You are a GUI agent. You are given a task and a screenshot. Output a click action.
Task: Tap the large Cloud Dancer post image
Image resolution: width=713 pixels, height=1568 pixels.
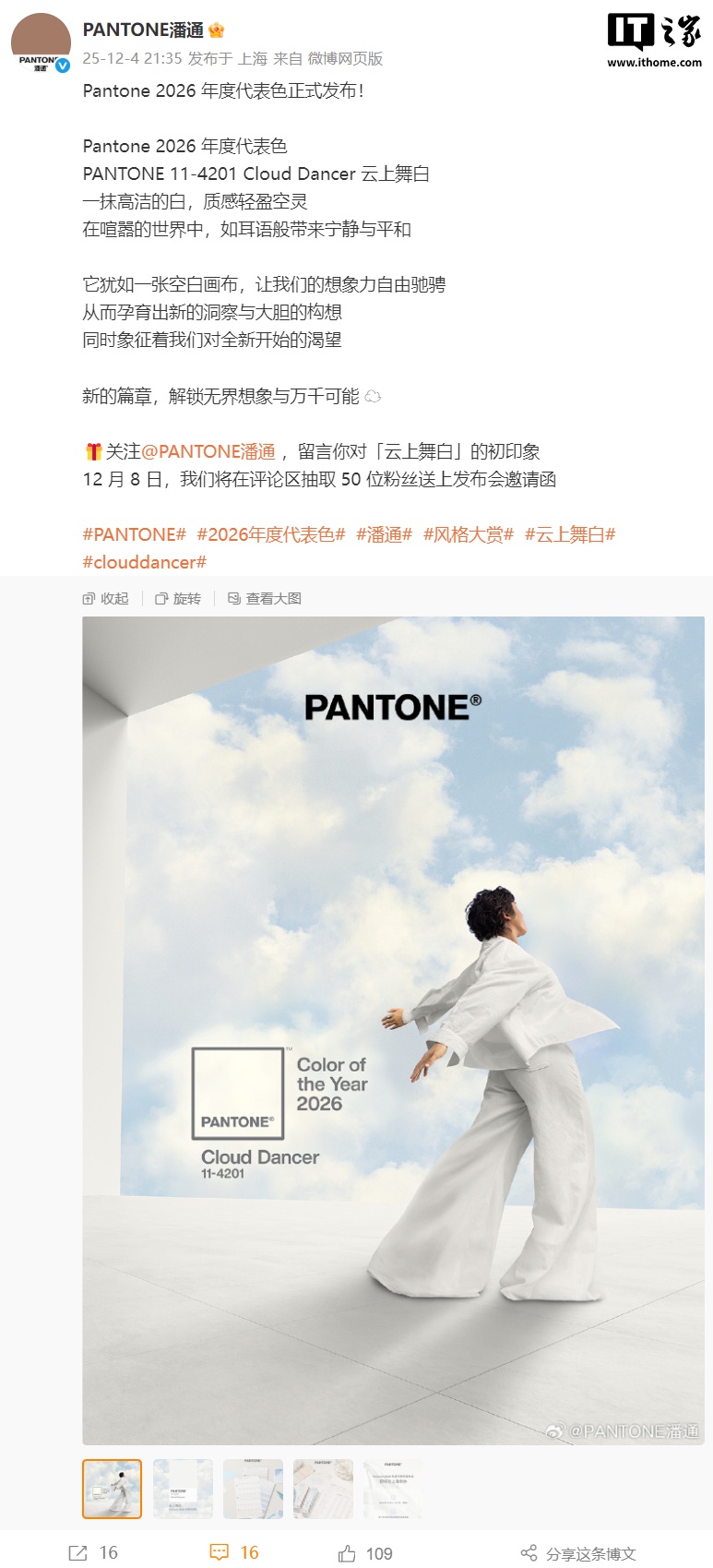[x=393, y=1029]
